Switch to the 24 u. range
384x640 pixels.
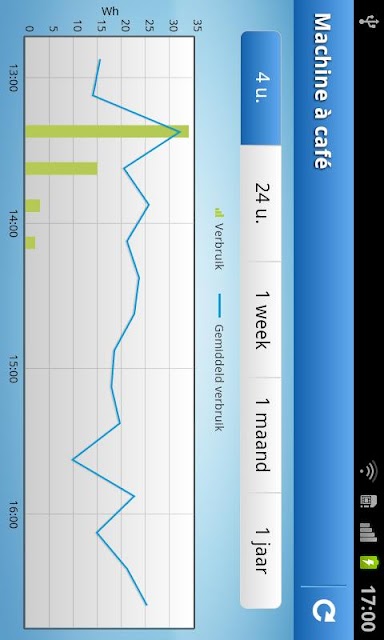click(x=261, y=203)
